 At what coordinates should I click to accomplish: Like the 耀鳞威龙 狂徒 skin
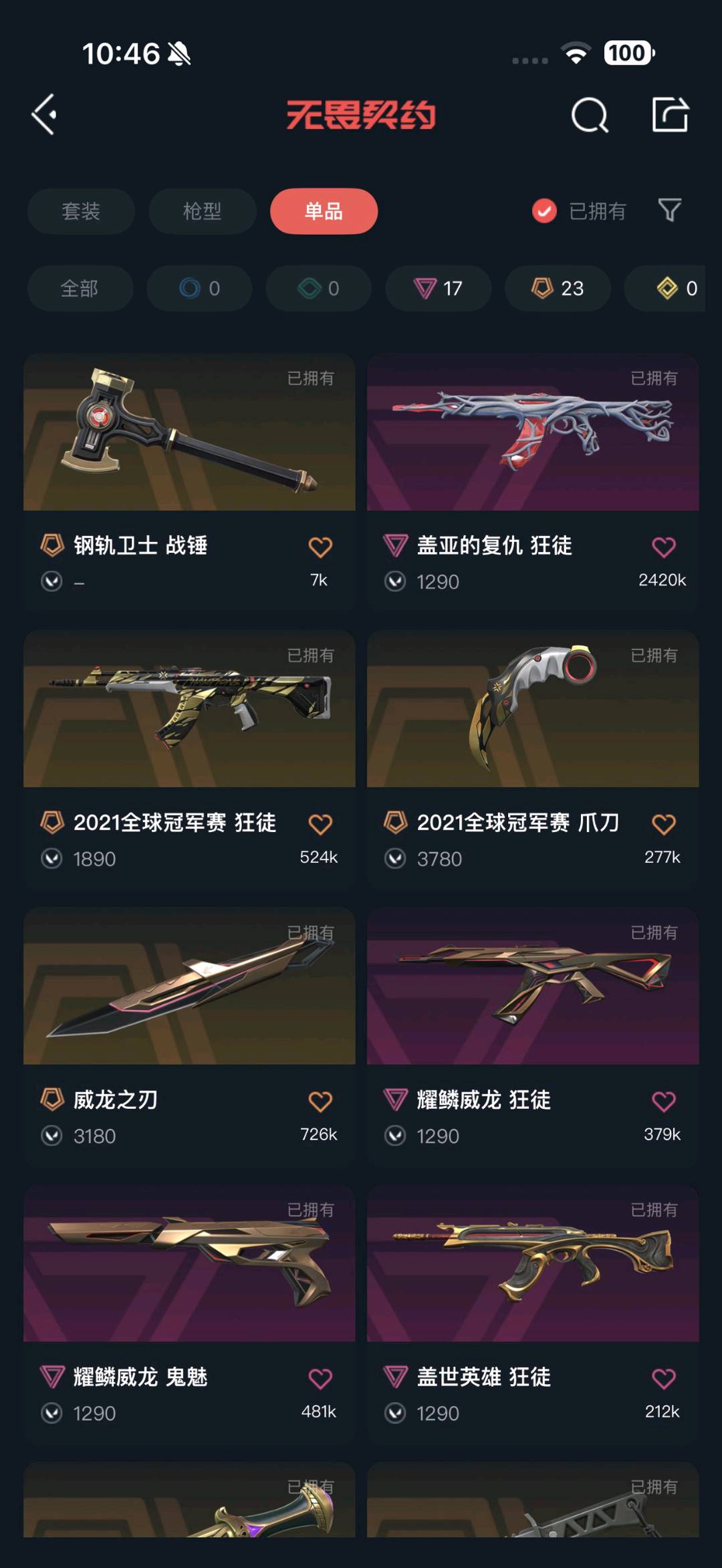(x=664, y=1101)
